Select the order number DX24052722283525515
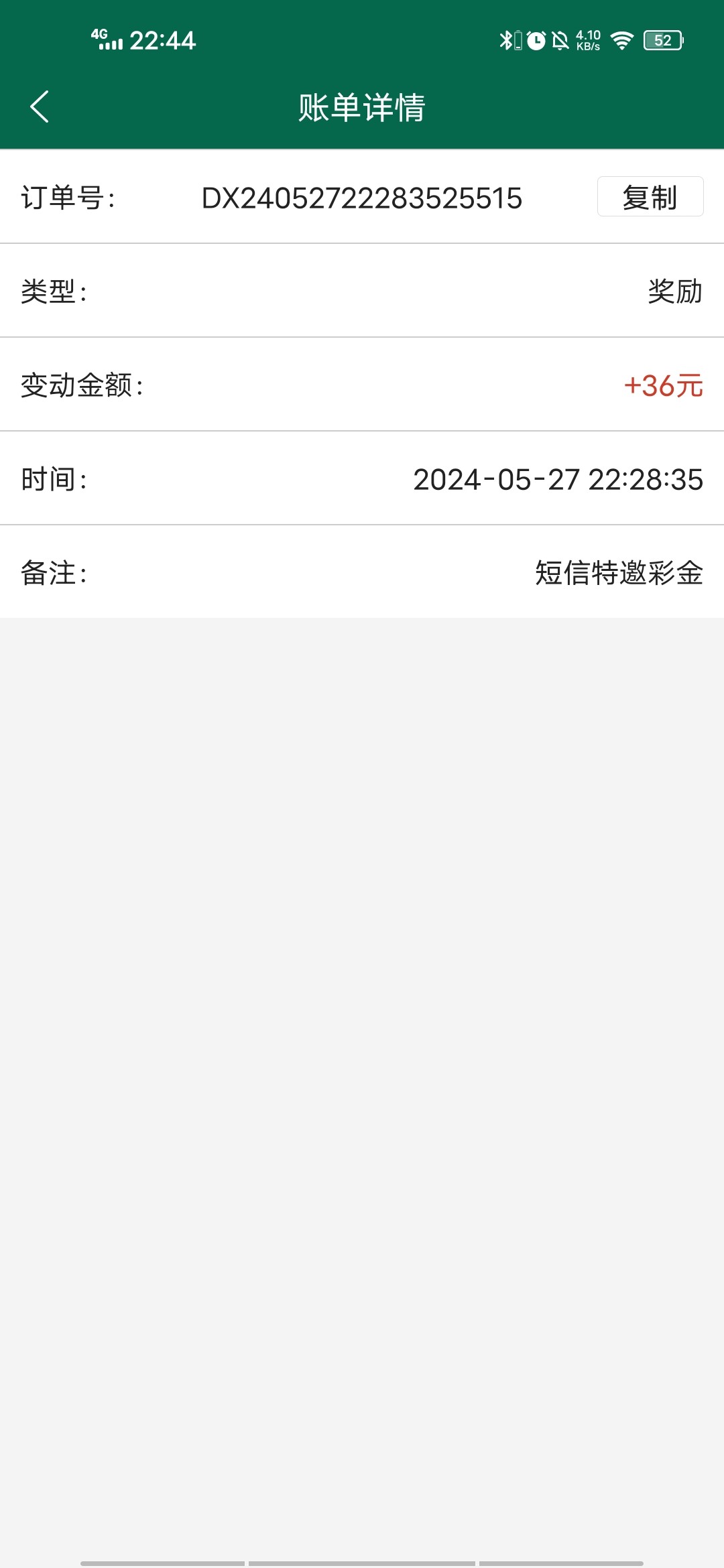724x1568 pixels. click(x=363, y=196)
